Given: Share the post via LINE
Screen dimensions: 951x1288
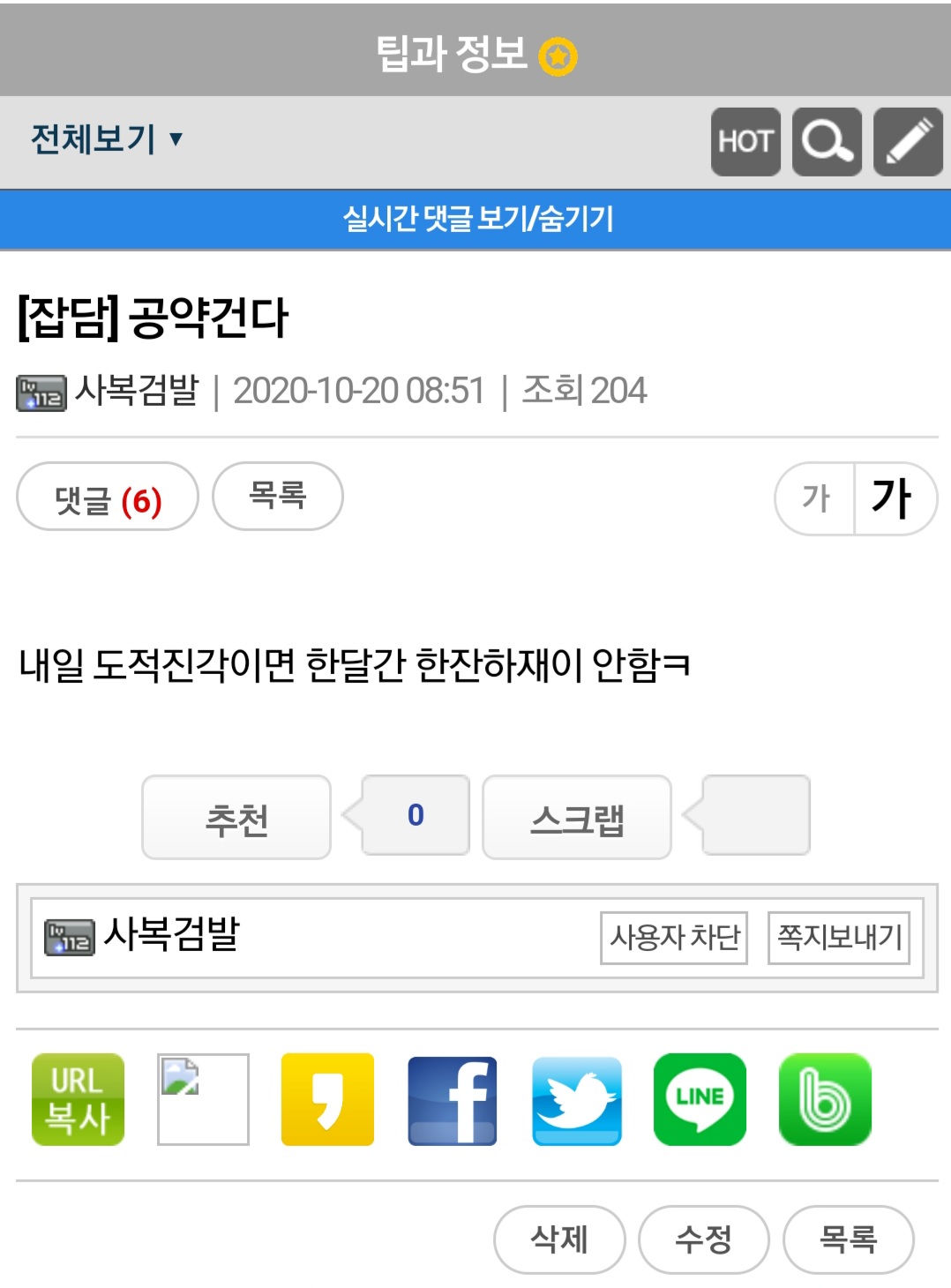Looking at the screenshot, I should click(x=700, y=1100).
